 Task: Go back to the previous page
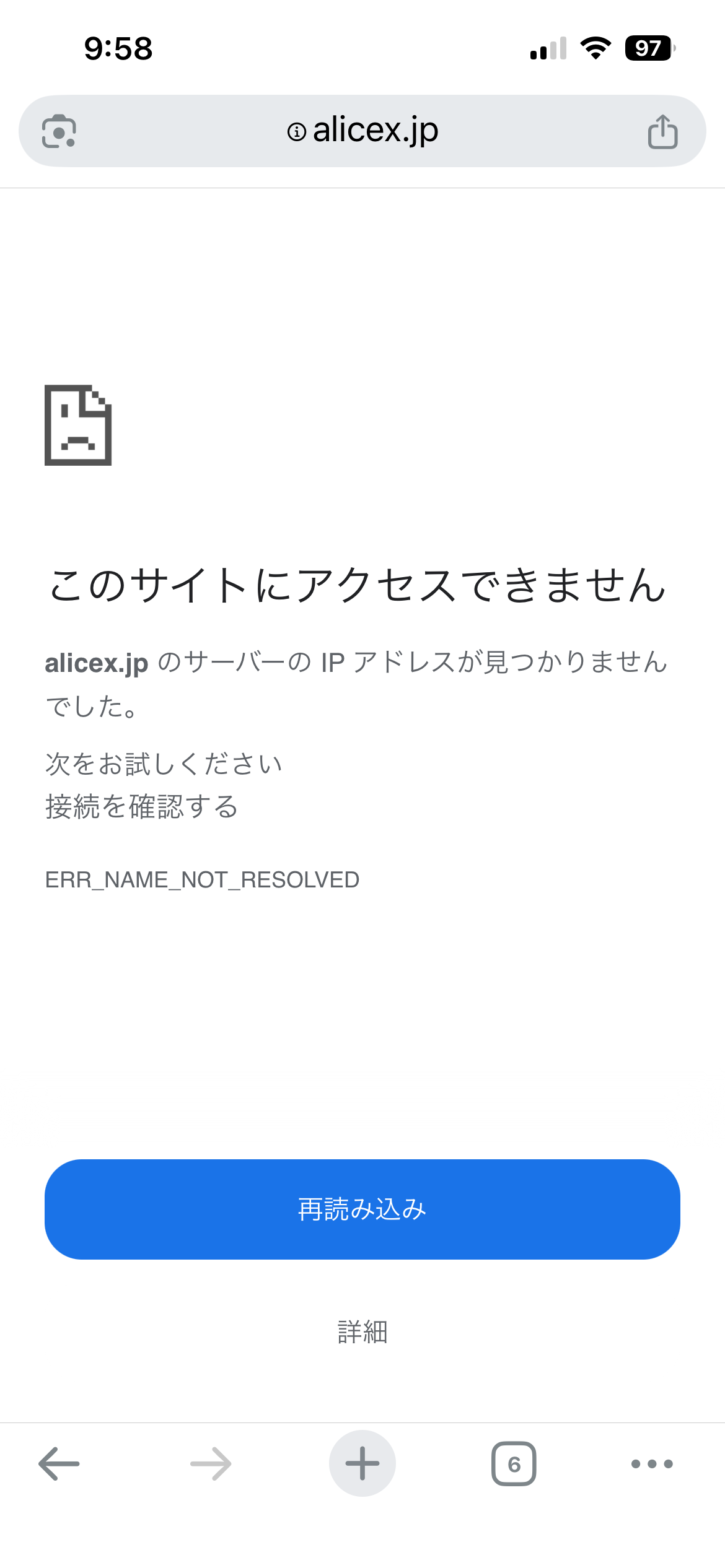pos(59,1463)
